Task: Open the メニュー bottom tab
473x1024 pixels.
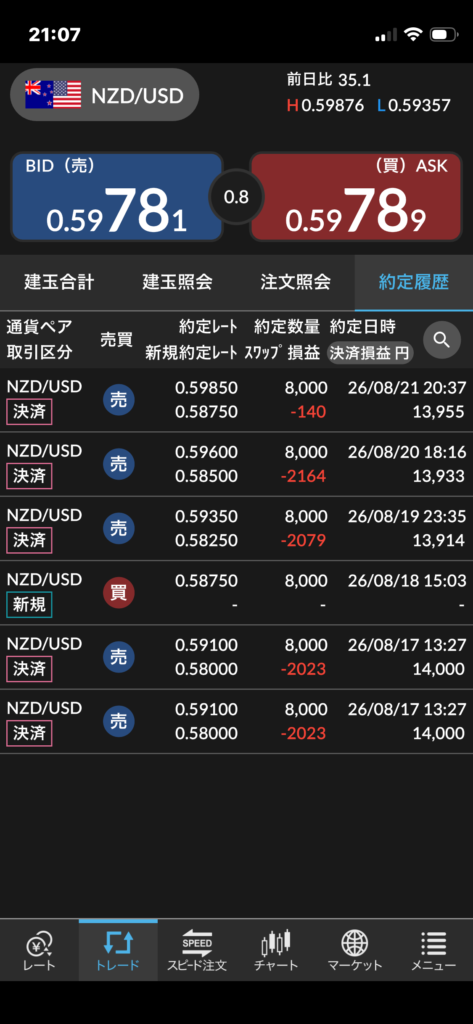Action: [x=433, y=951]
